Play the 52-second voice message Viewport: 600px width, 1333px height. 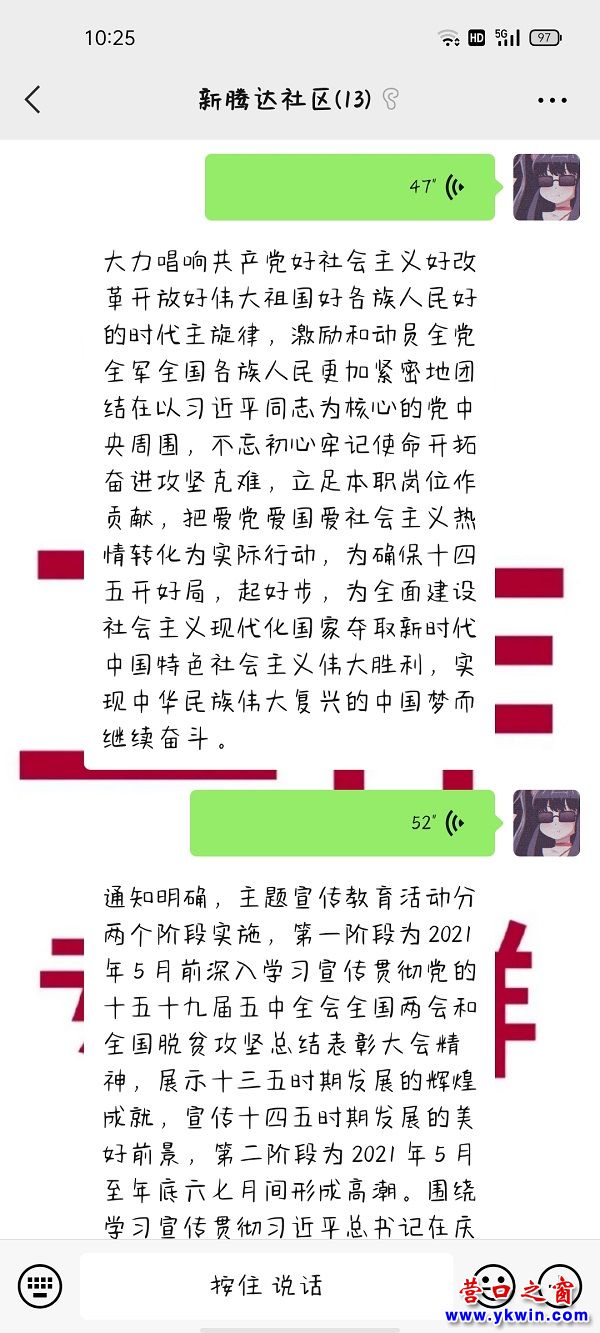coord(343,822)
